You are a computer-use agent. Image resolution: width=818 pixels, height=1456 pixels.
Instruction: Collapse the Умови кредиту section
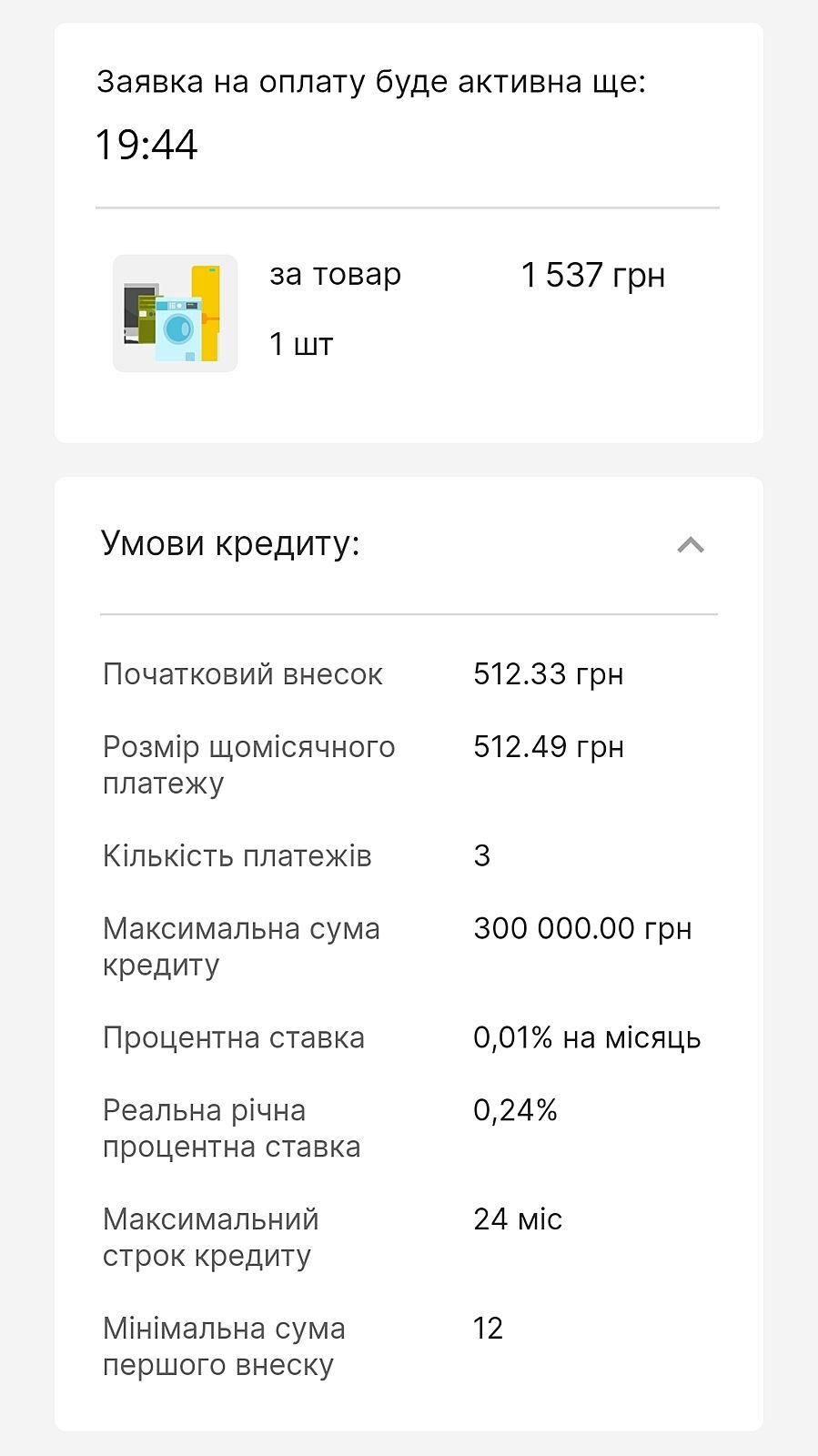691,545
